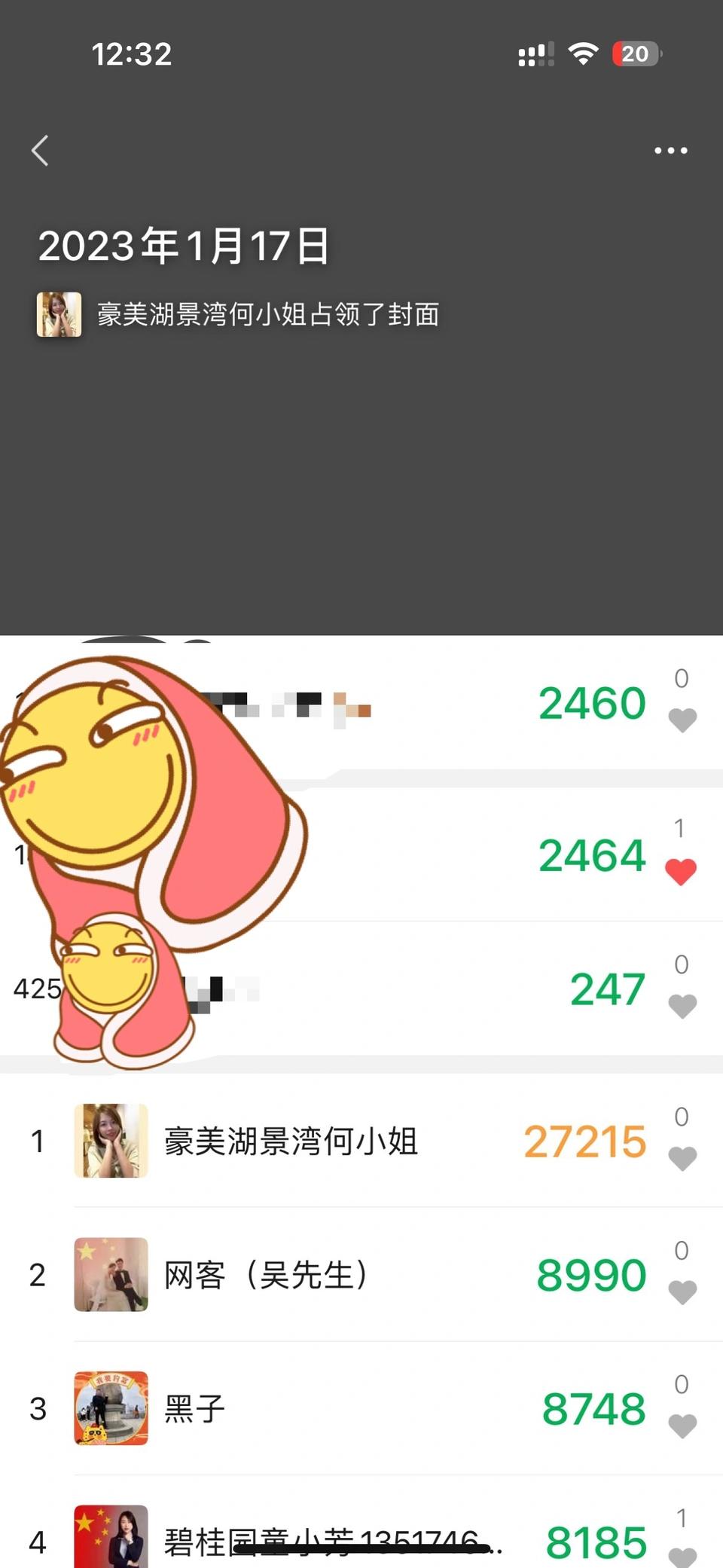The width and height of the screenshot is (723, 1568).
Task: Like the 8185 steps entry
Action: point(682,1556)
